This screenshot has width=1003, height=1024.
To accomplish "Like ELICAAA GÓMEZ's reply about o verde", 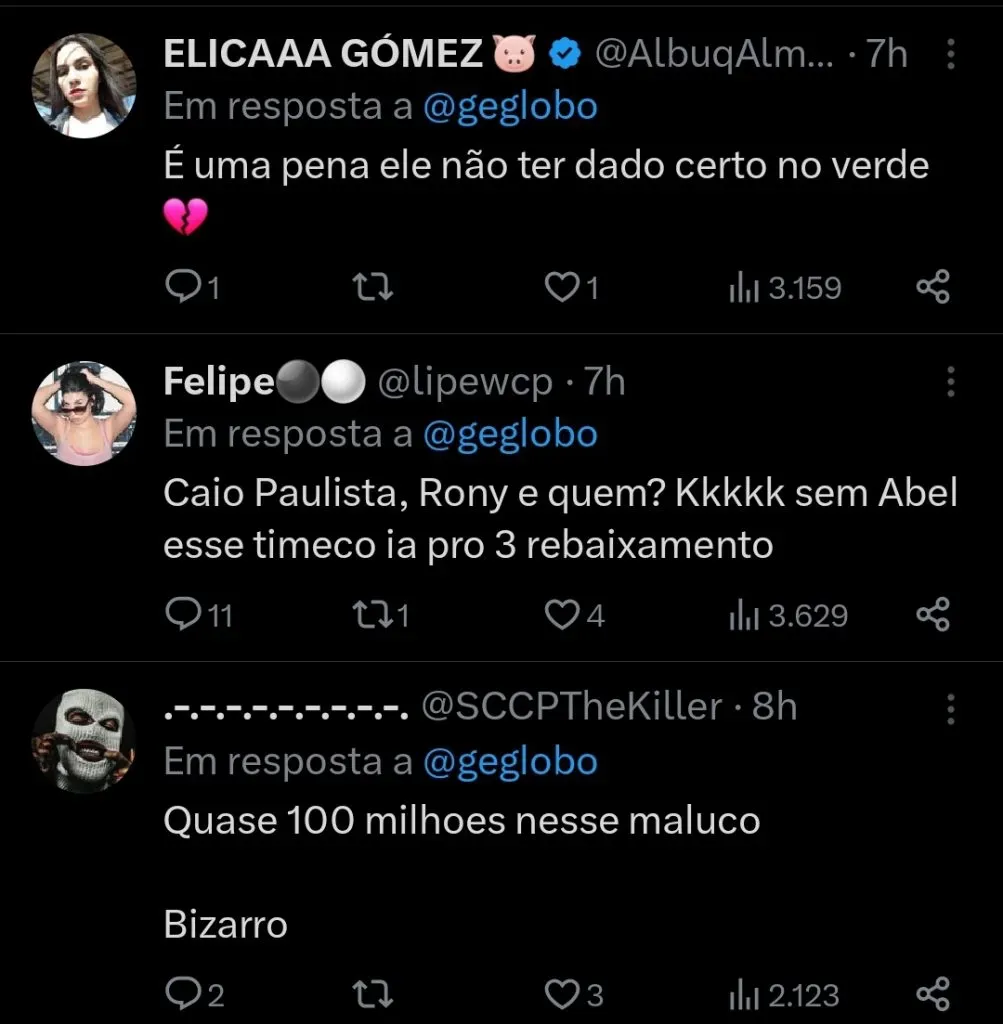I will [x=561, y=287].
